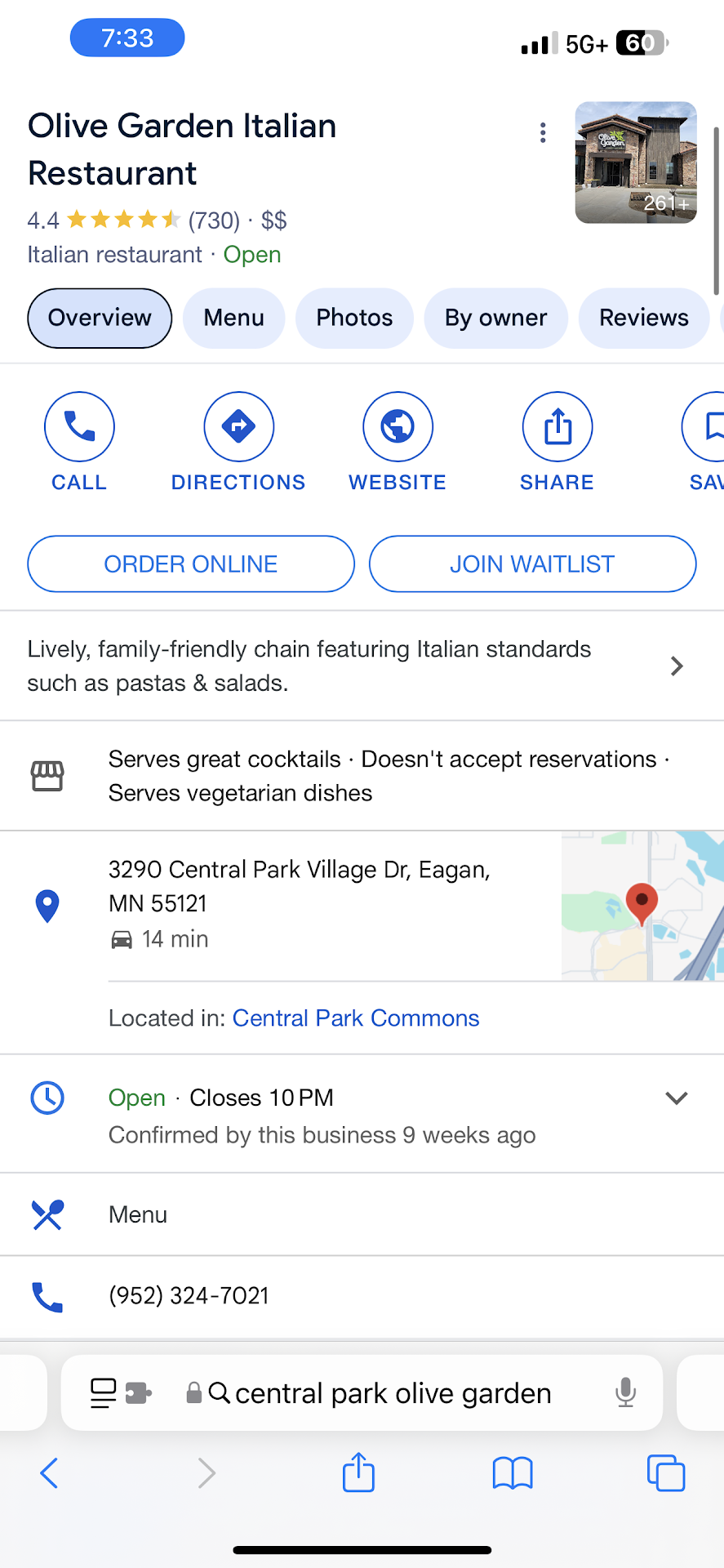This screenshot has width=724, height=1568.
Task: Switch to the Reviews tab
Action: (x=643, y=318)
